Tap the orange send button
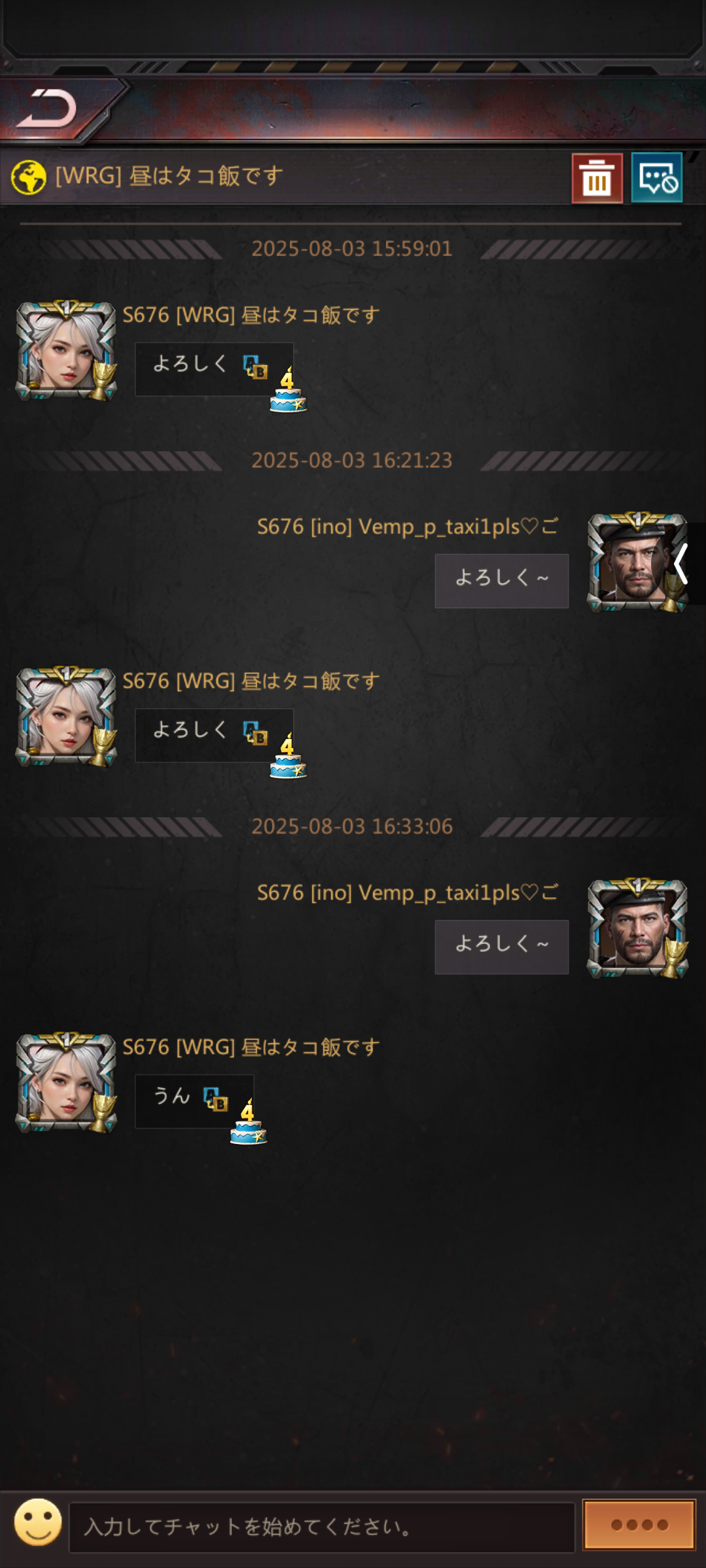Screen dimensions: 706x1568 click(x=639, y=1524)
